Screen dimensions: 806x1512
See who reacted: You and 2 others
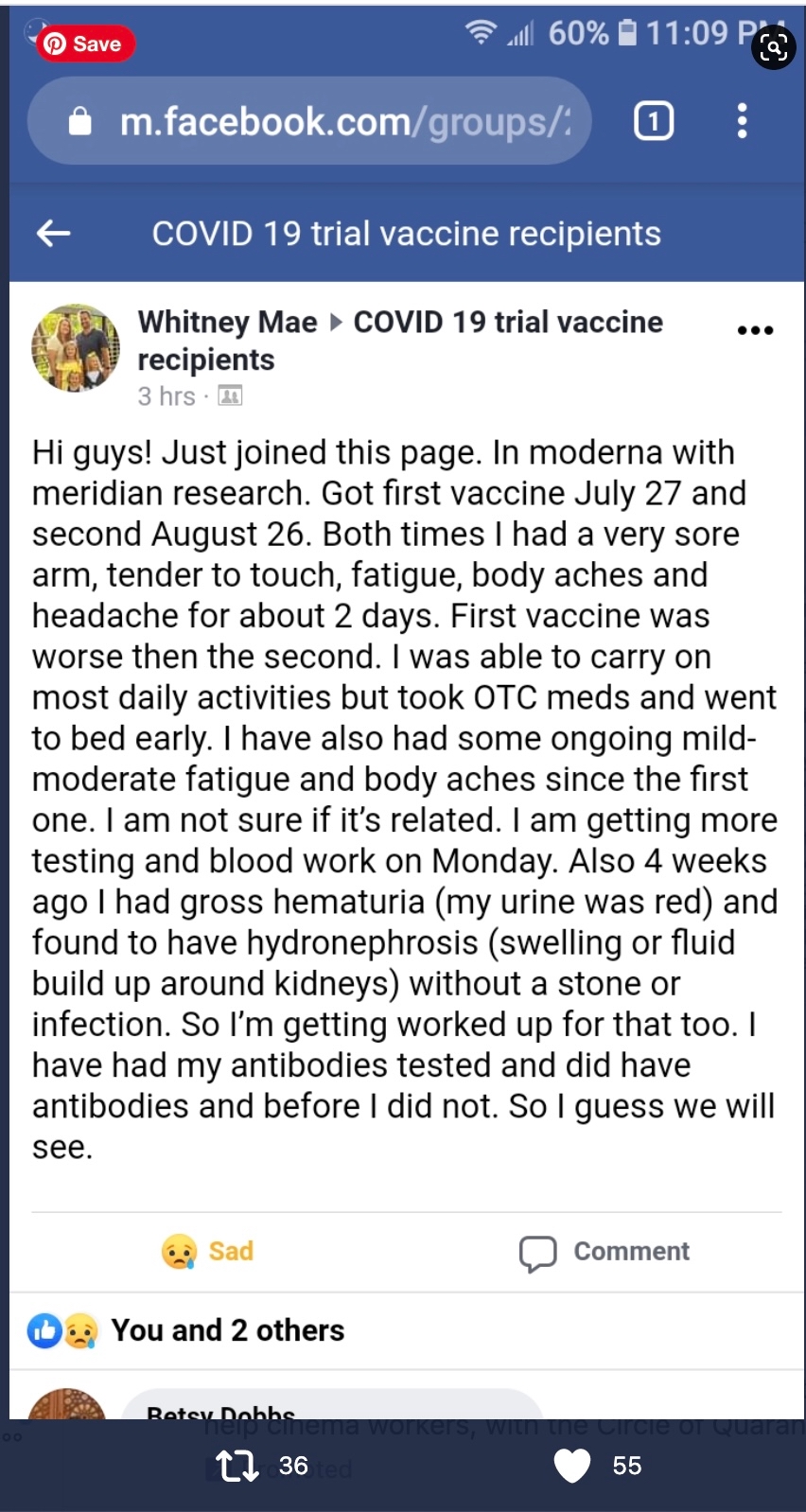(x=227, y=1330)
